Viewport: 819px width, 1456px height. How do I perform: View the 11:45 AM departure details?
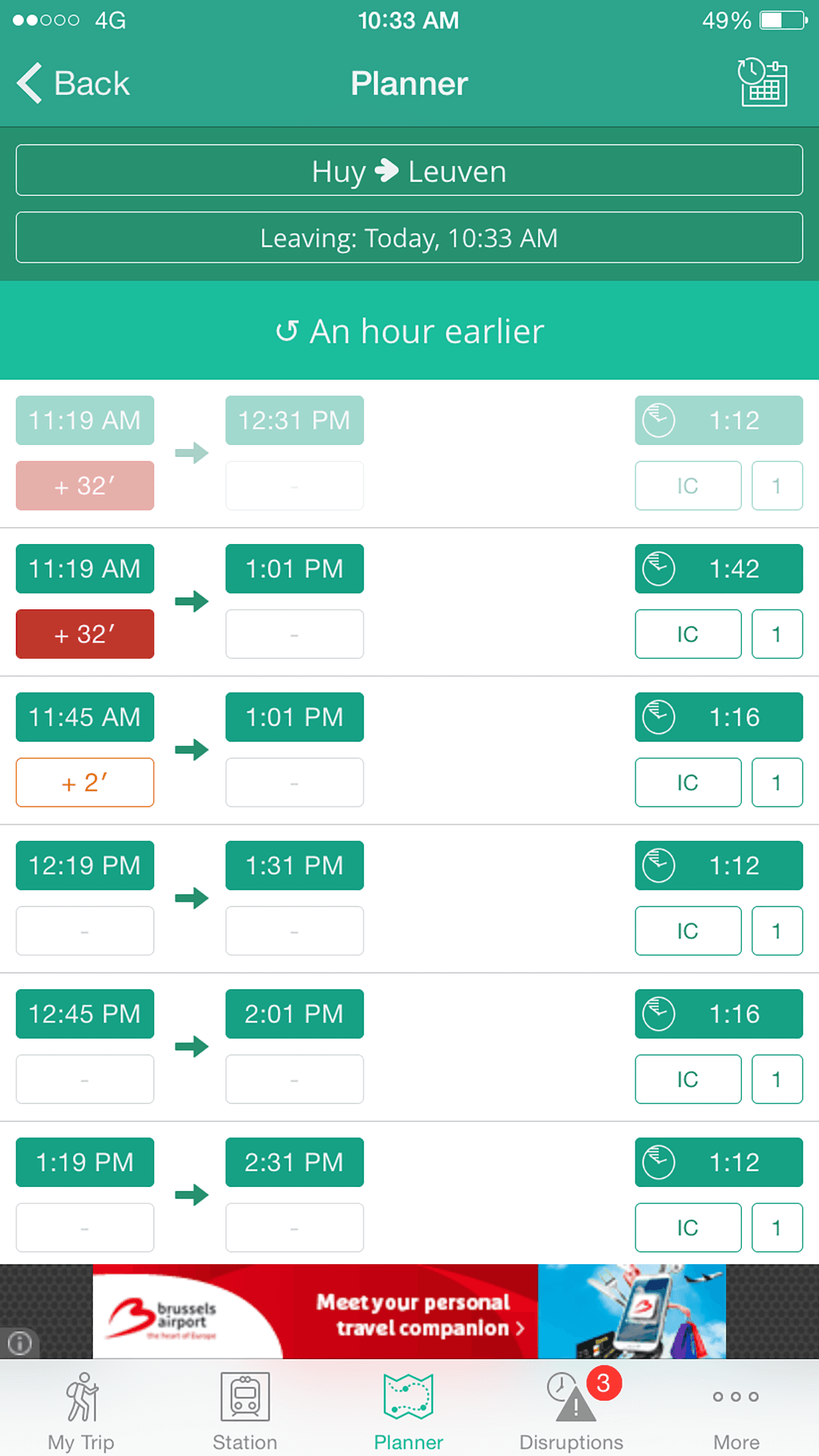[409, 750]
